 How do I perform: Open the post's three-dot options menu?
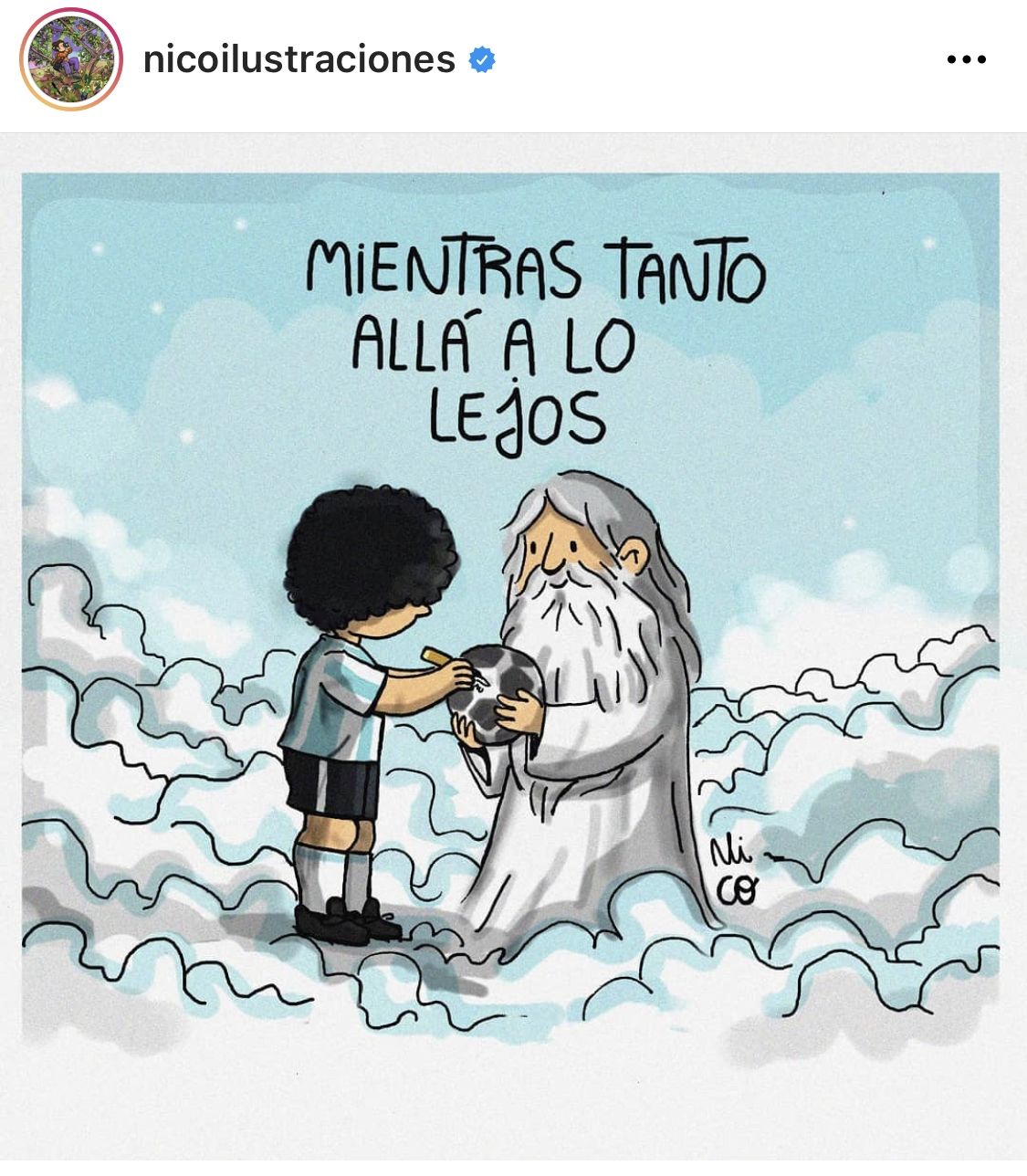pyautogui.click(x=966, y=60)
